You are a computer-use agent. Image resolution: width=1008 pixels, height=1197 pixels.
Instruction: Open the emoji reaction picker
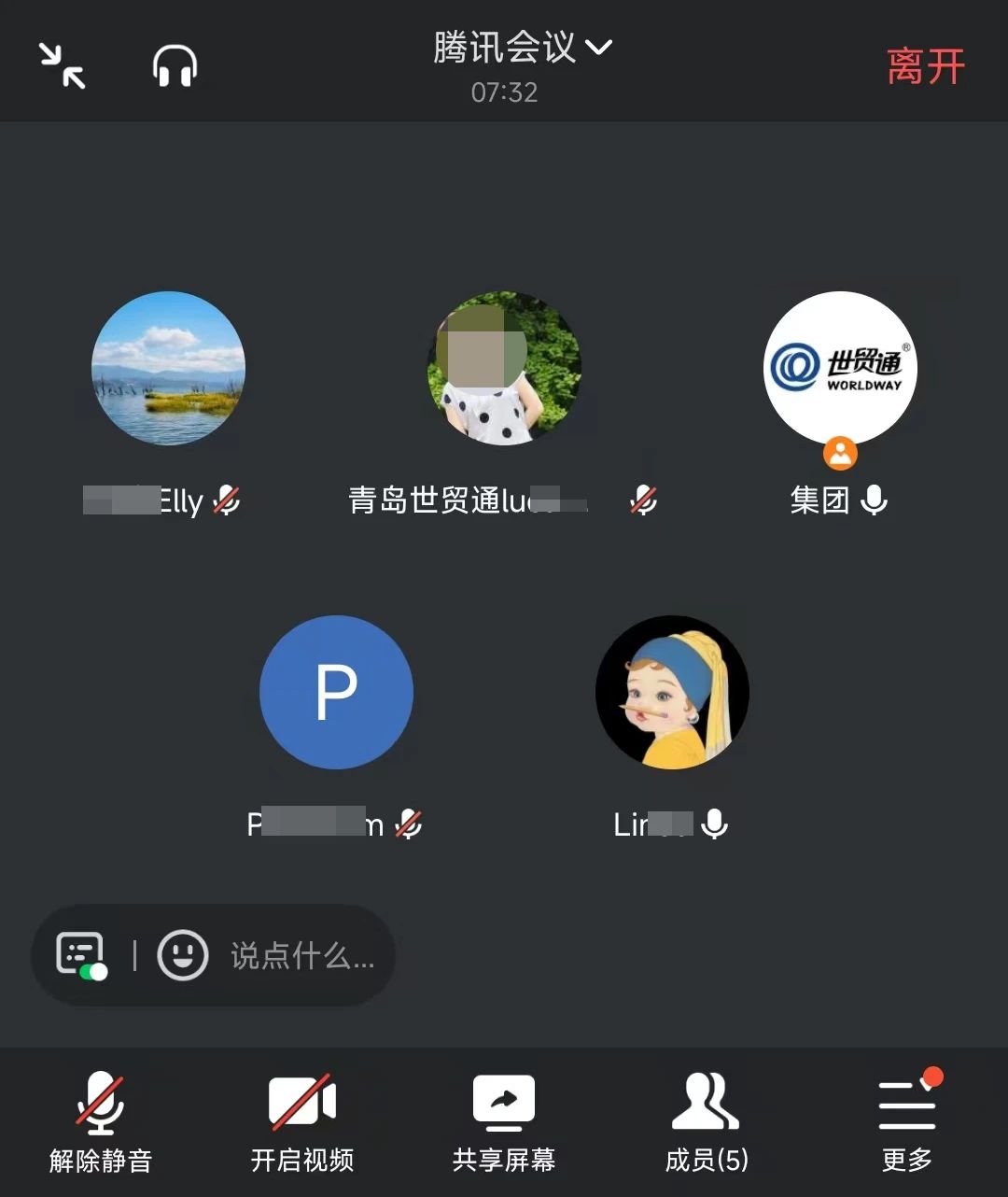coord(182,956)
